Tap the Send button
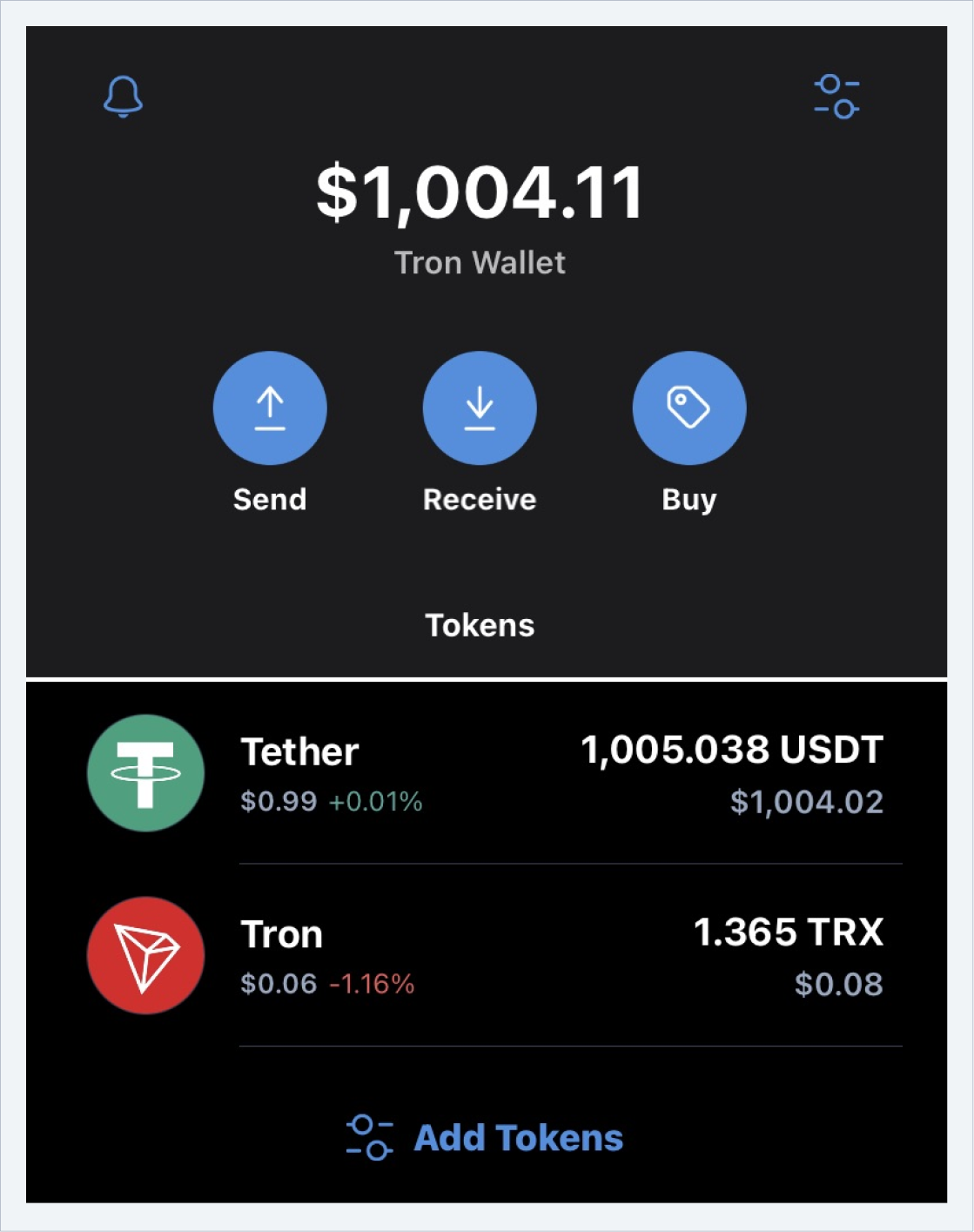 270,408
